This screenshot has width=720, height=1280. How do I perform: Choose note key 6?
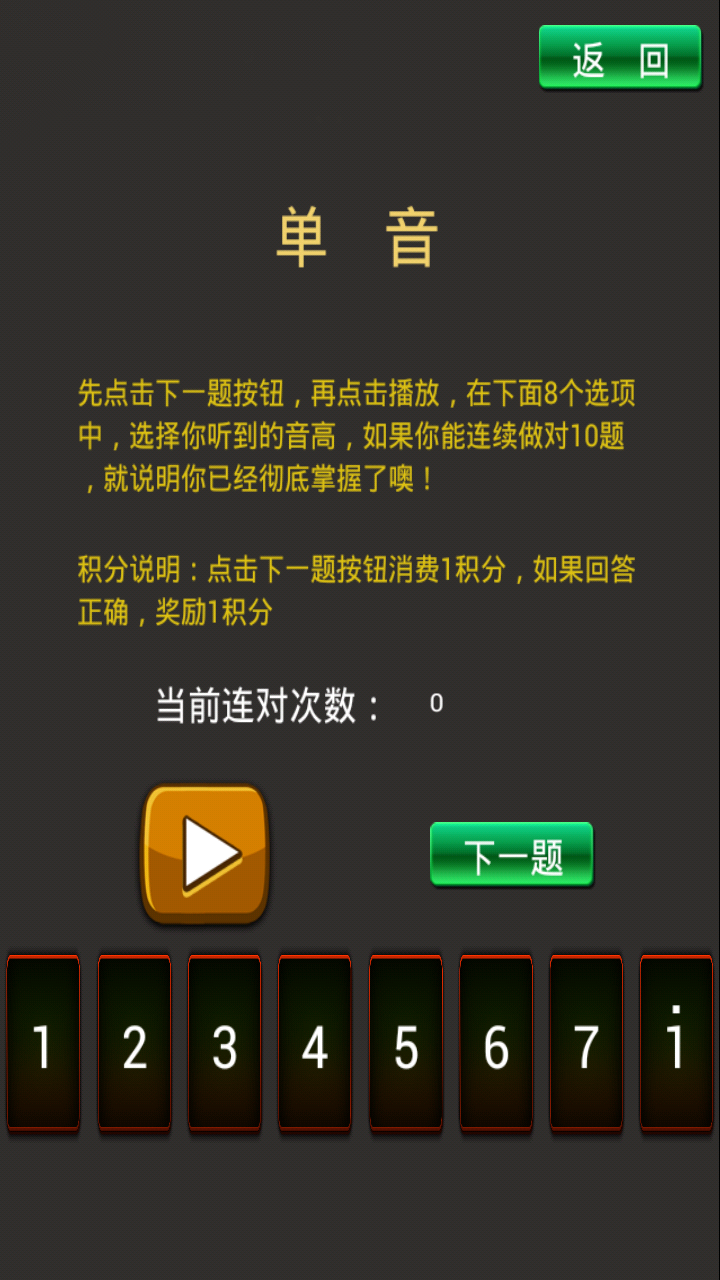pos(496,1043)
